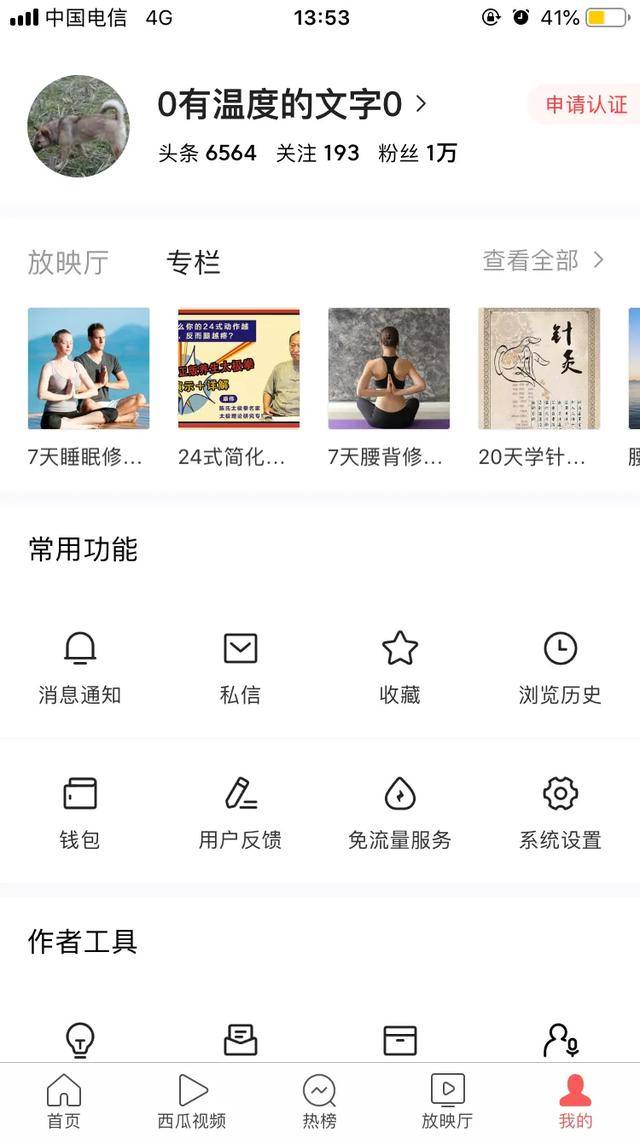Open 用户反馈 feedback

tap(240, 812)
